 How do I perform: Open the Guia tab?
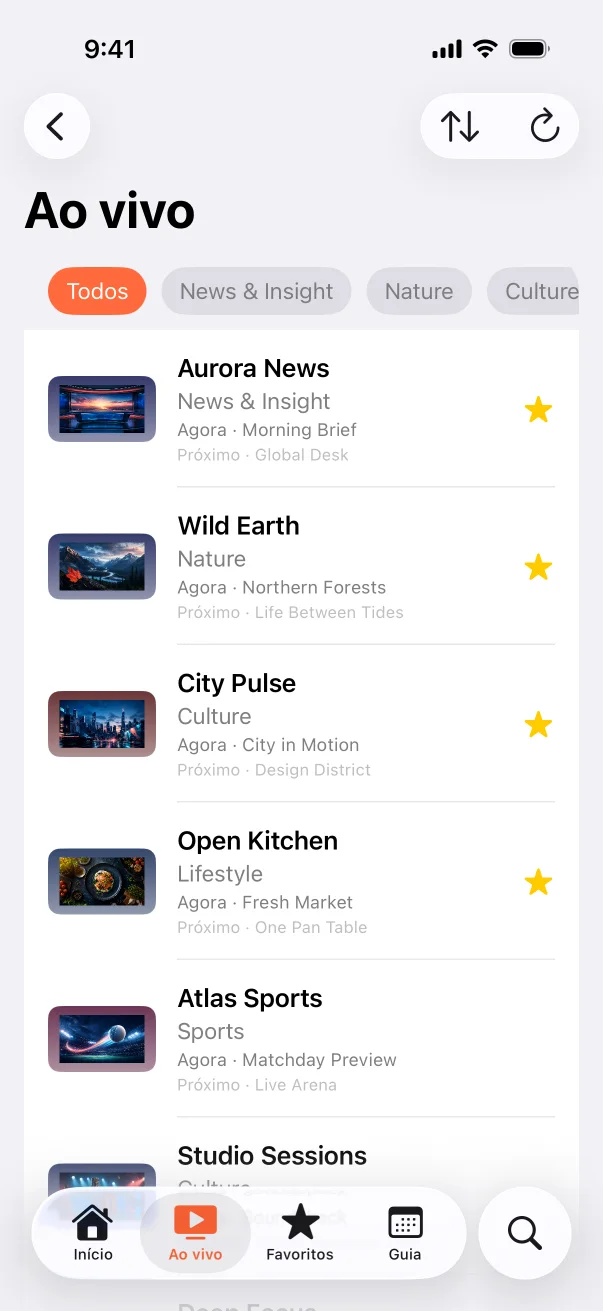405,1233
